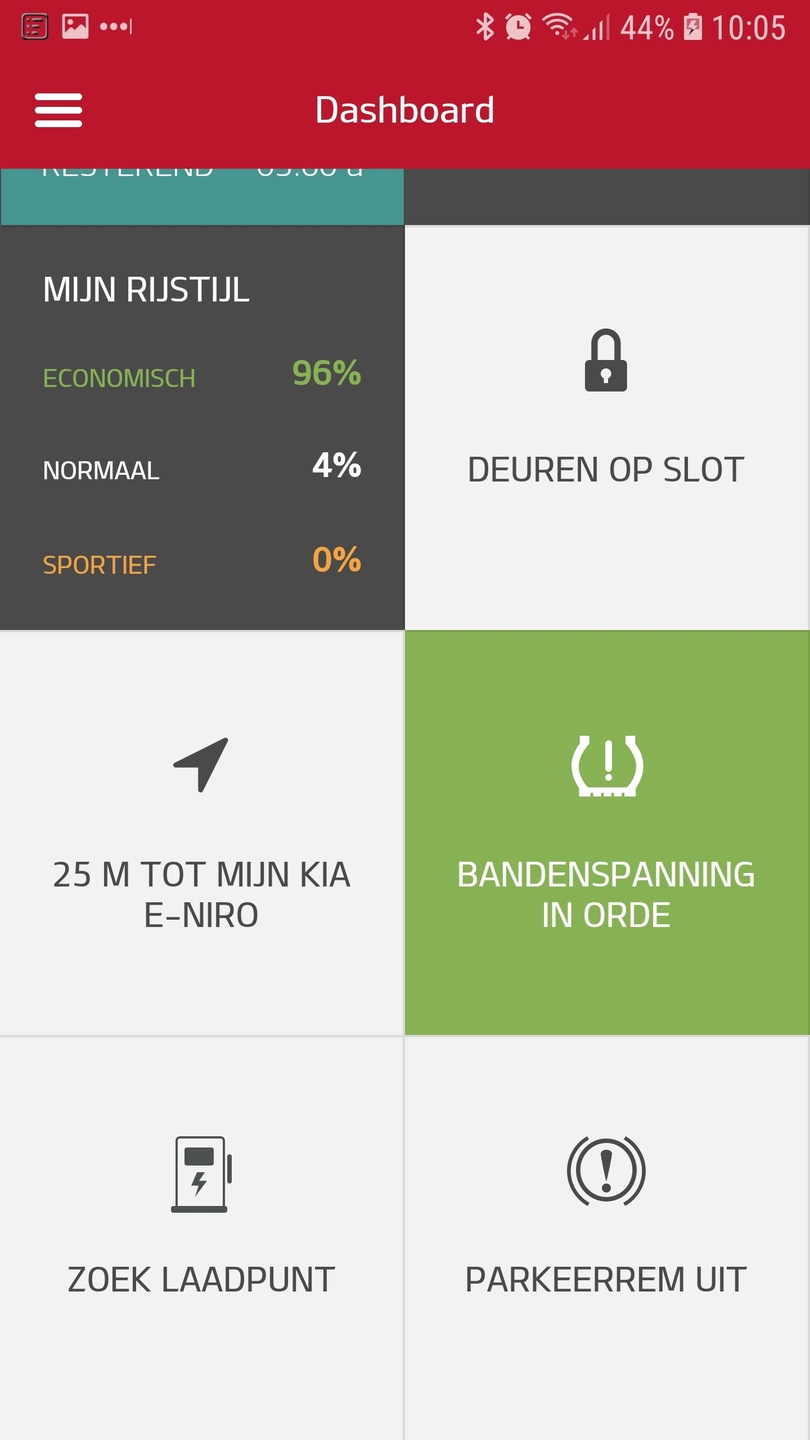The image size is (810, 1440).
Task: Open the Bandenspanning in orde tile
Action: (606, 832)
